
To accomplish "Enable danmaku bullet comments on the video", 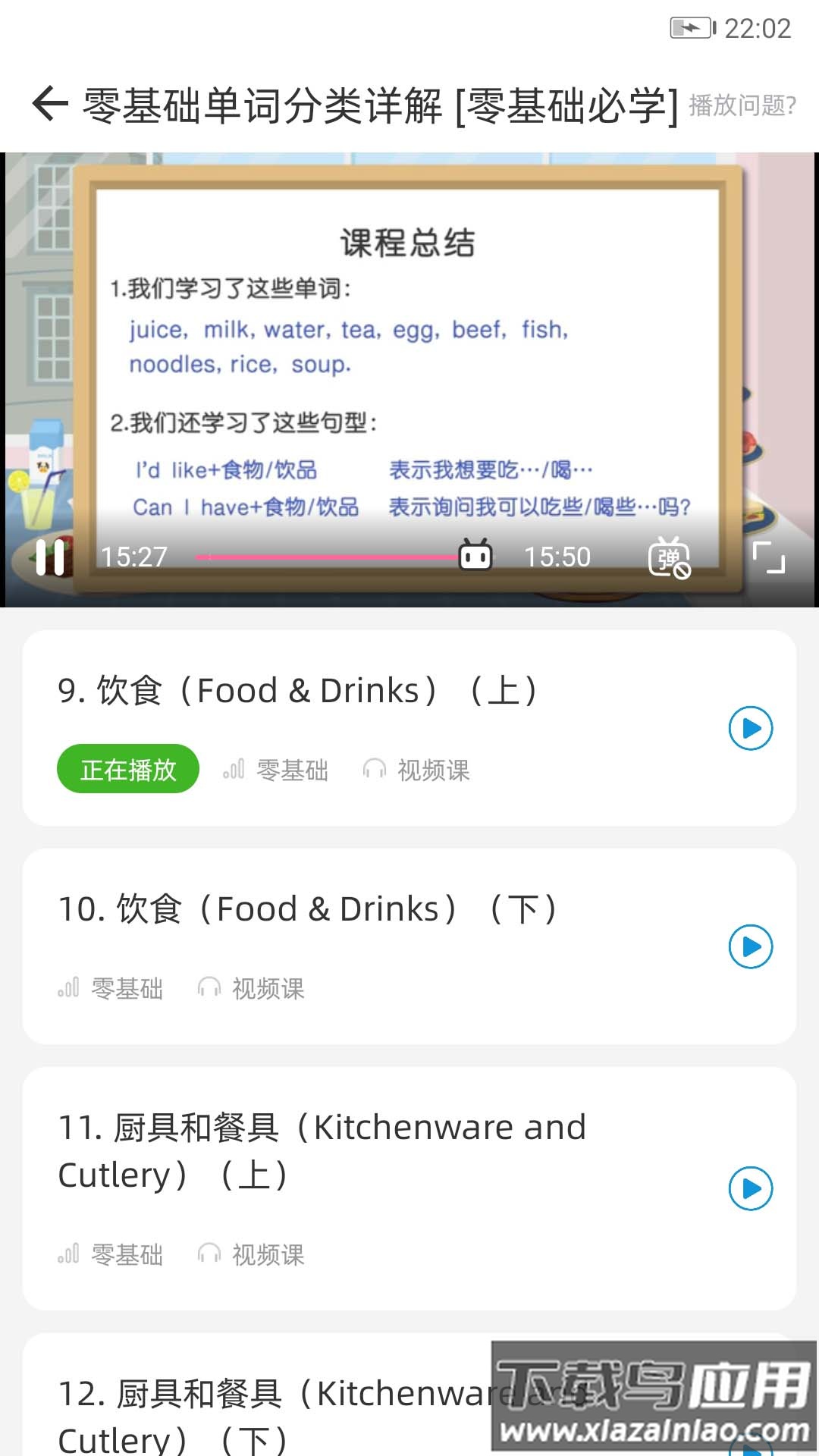I will click(x=667, y=557).
